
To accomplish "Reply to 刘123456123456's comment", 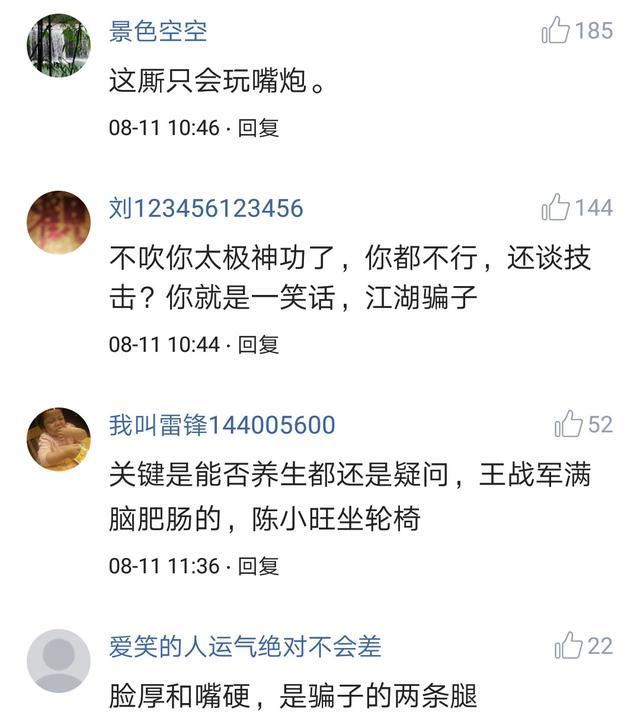I will 258,345.
